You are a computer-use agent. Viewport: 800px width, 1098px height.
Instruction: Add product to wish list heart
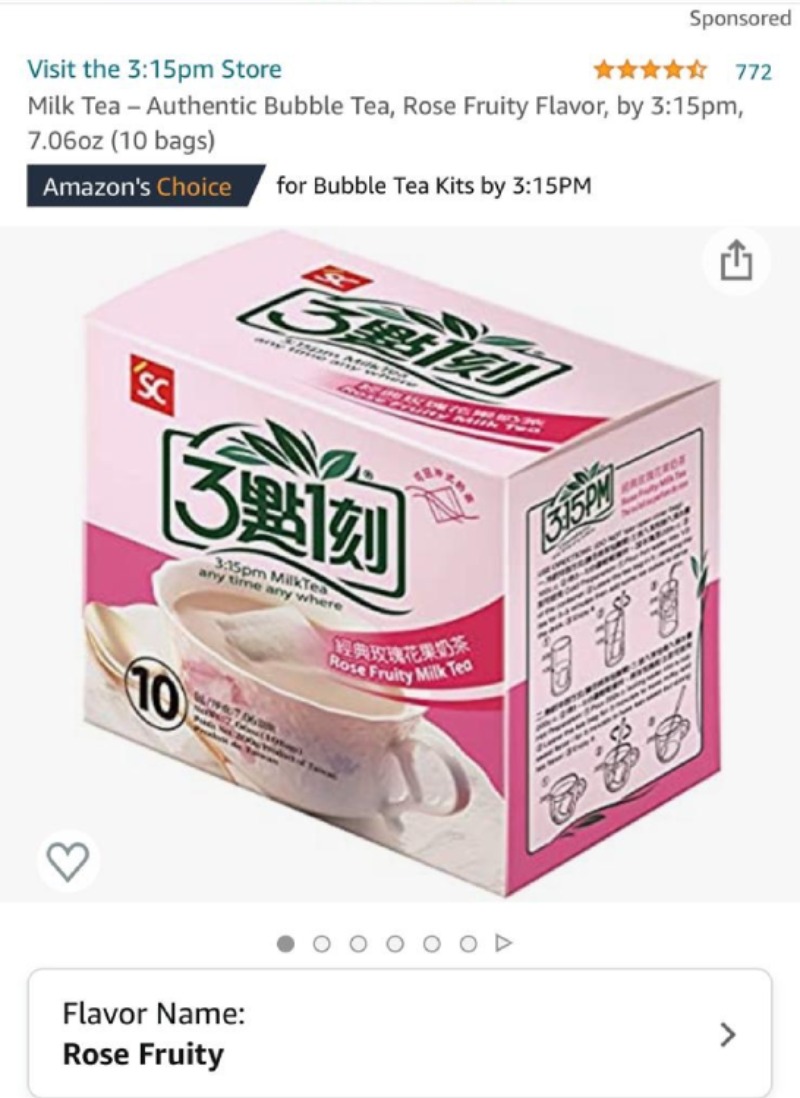point(68,861)
